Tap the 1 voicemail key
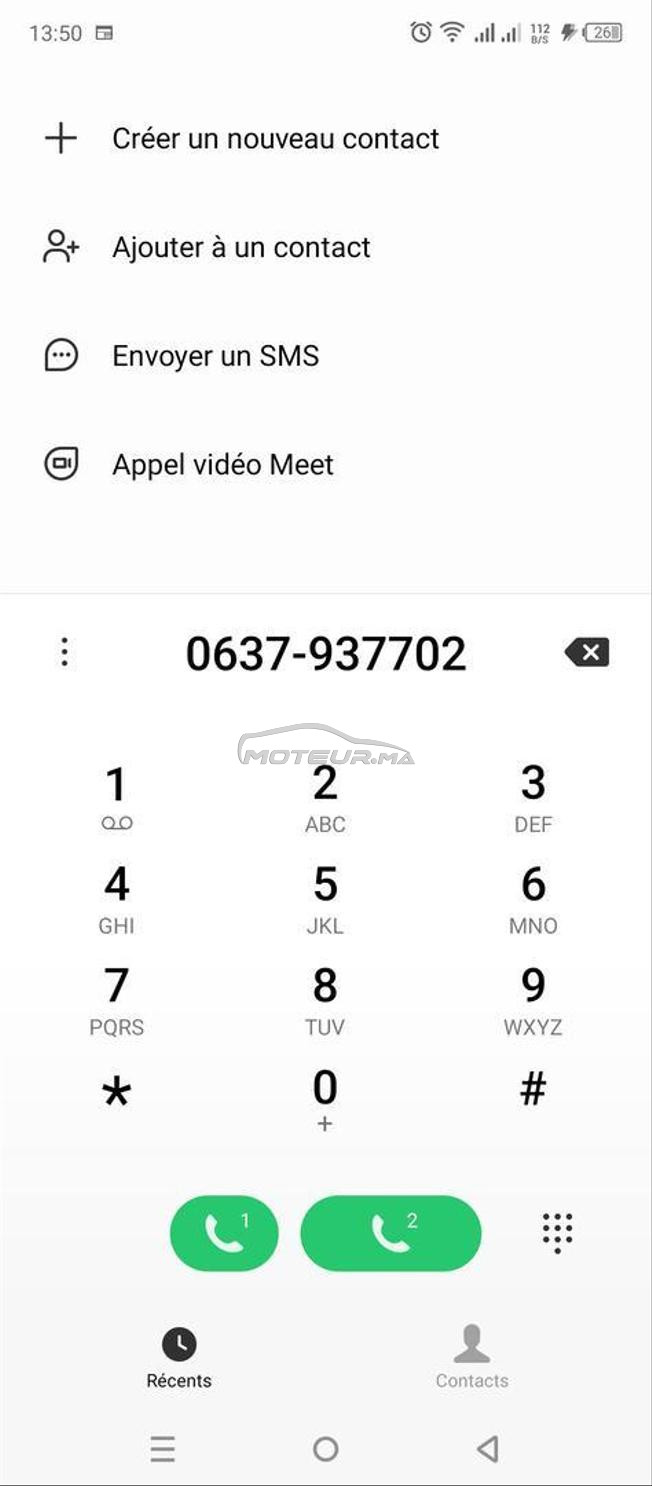Image resolution: width=652 pixels, height=1486 pixels. (x=117, y=797)
